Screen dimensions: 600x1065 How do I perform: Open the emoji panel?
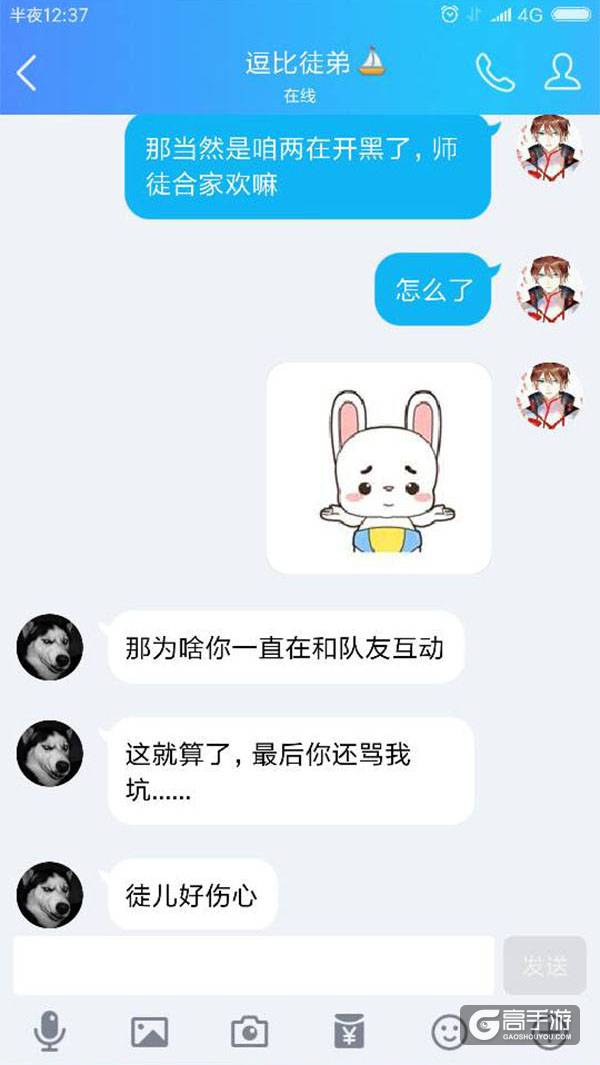[x=448, y=1031]
